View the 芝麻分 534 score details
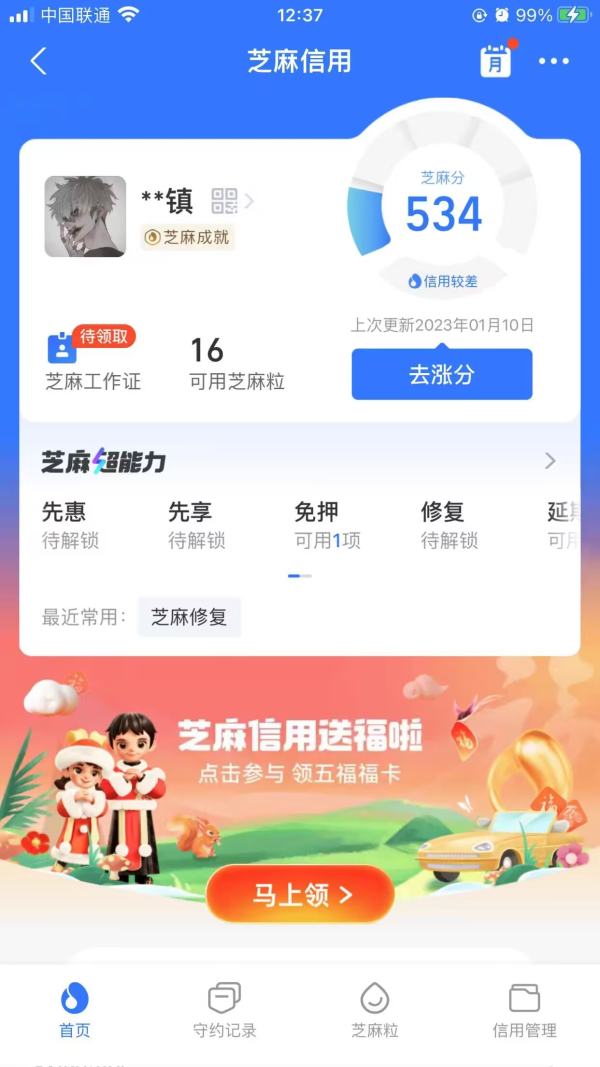The height and width of the screenshot is (1067, 600). pyautogui.click(x=443, y=213)
